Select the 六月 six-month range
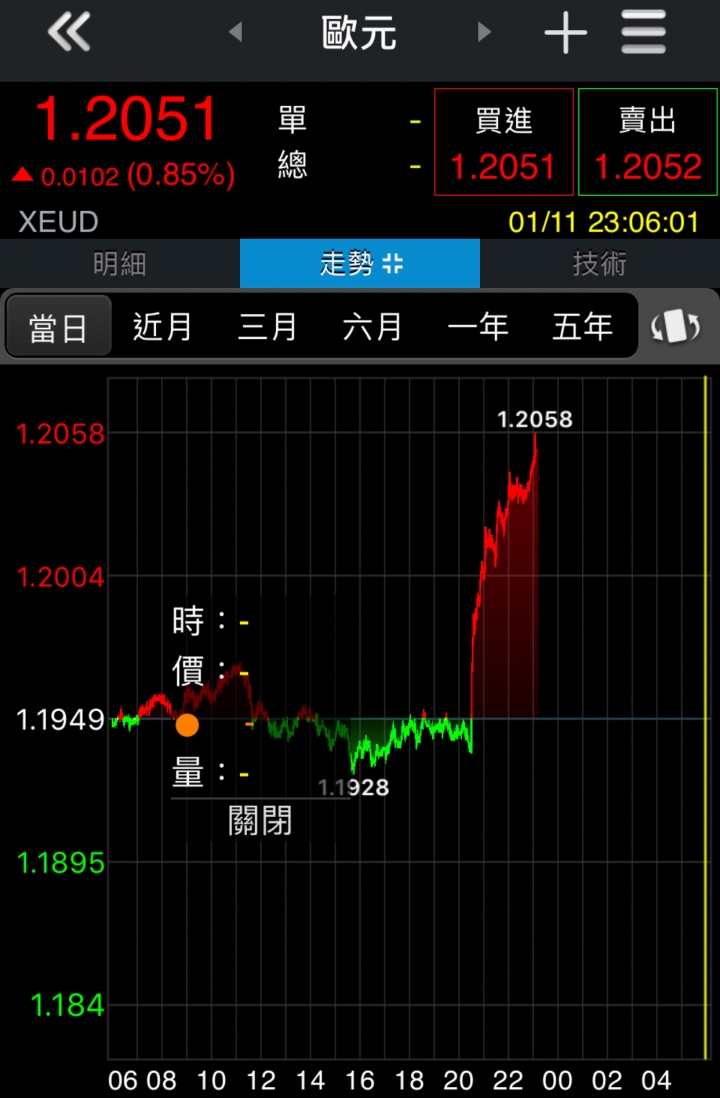This screenshot has width=720, height=1098. tap(373, 327)
